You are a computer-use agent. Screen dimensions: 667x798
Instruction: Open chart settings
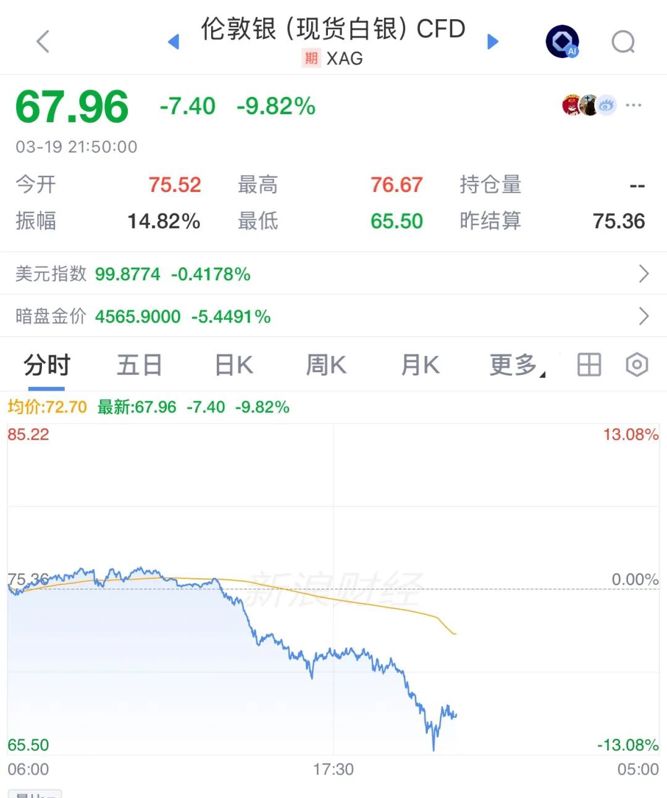637,366
